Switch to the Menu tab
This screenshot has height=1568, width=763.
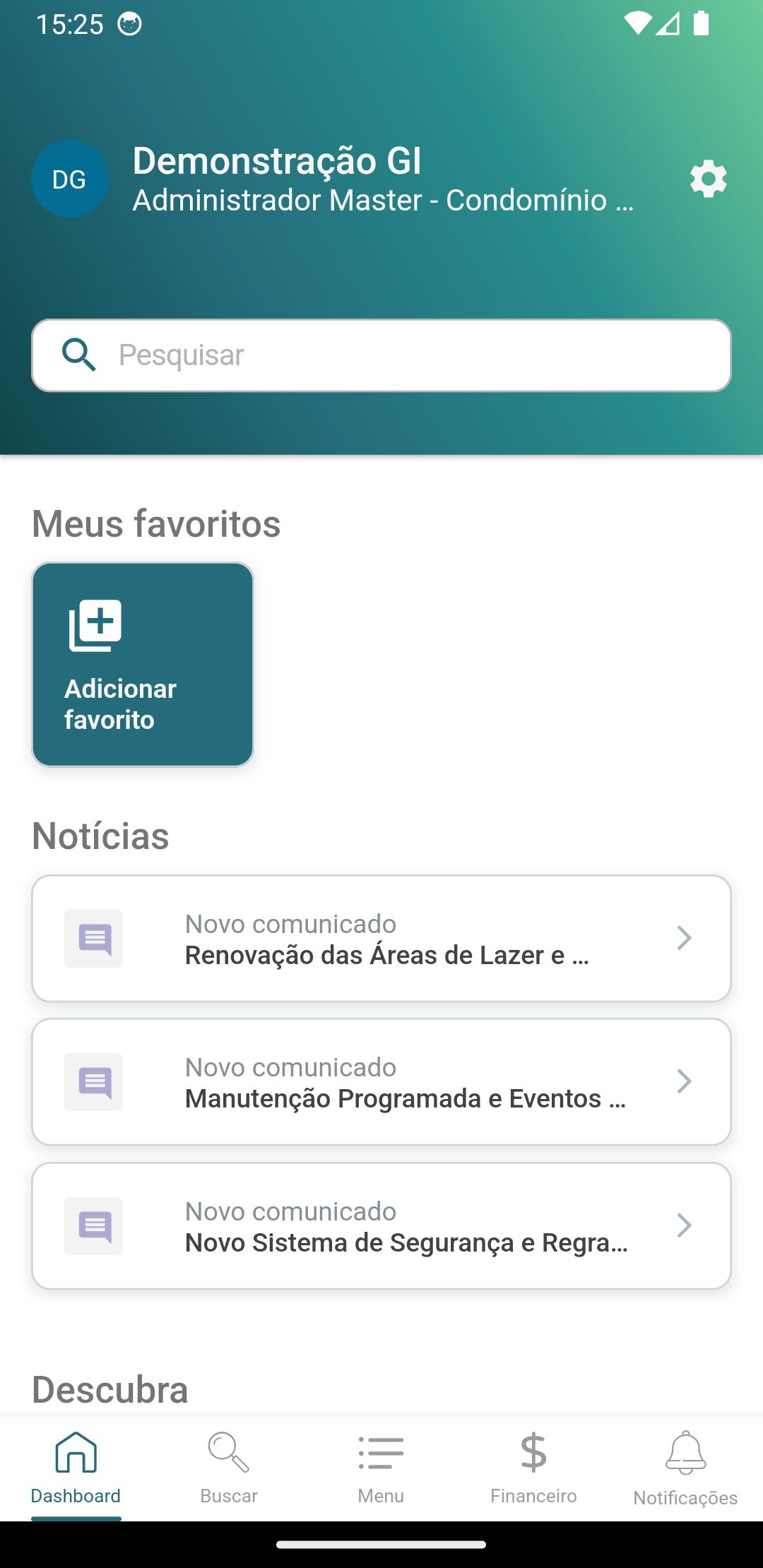click(x=381, y=1469)
